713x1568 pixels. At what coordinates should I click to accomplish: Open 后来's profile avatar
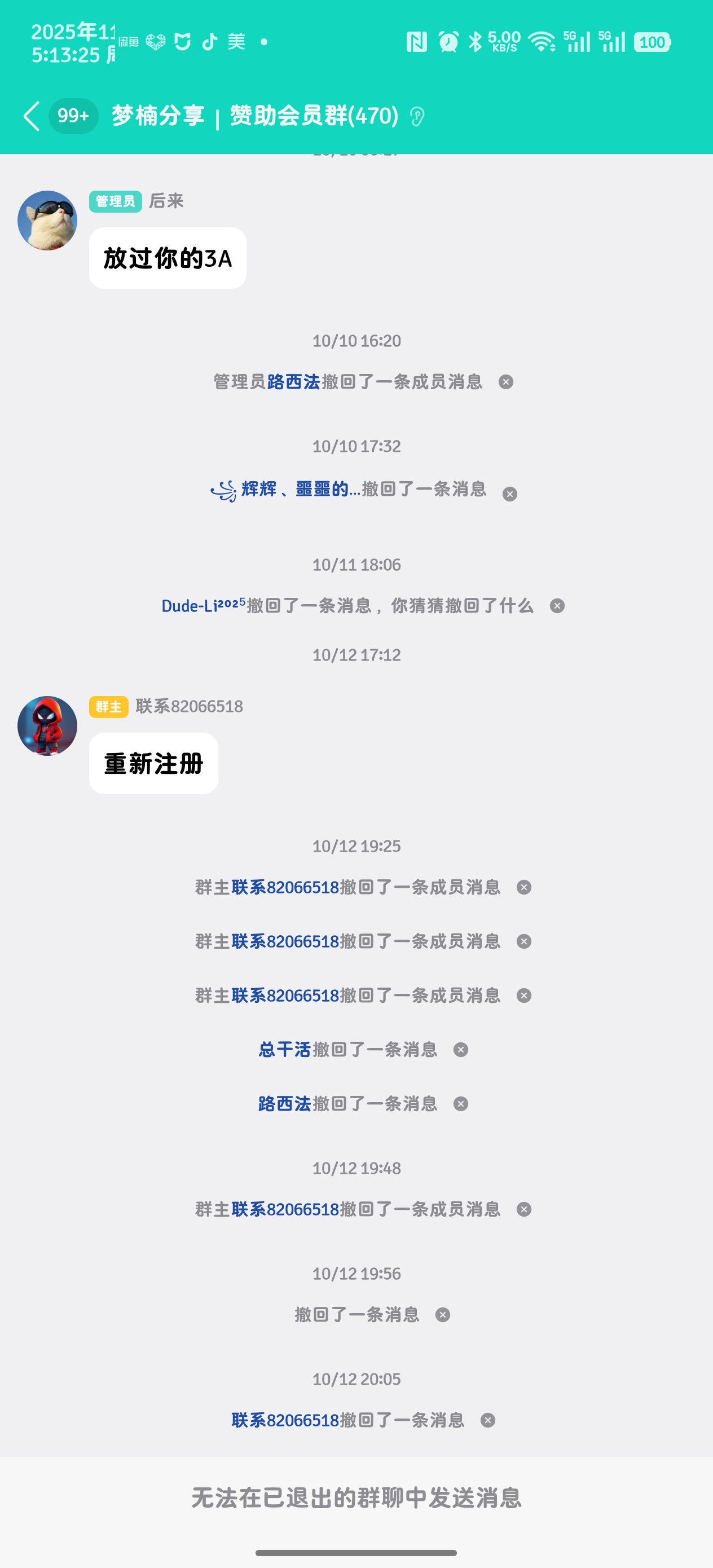coord(47,221)
